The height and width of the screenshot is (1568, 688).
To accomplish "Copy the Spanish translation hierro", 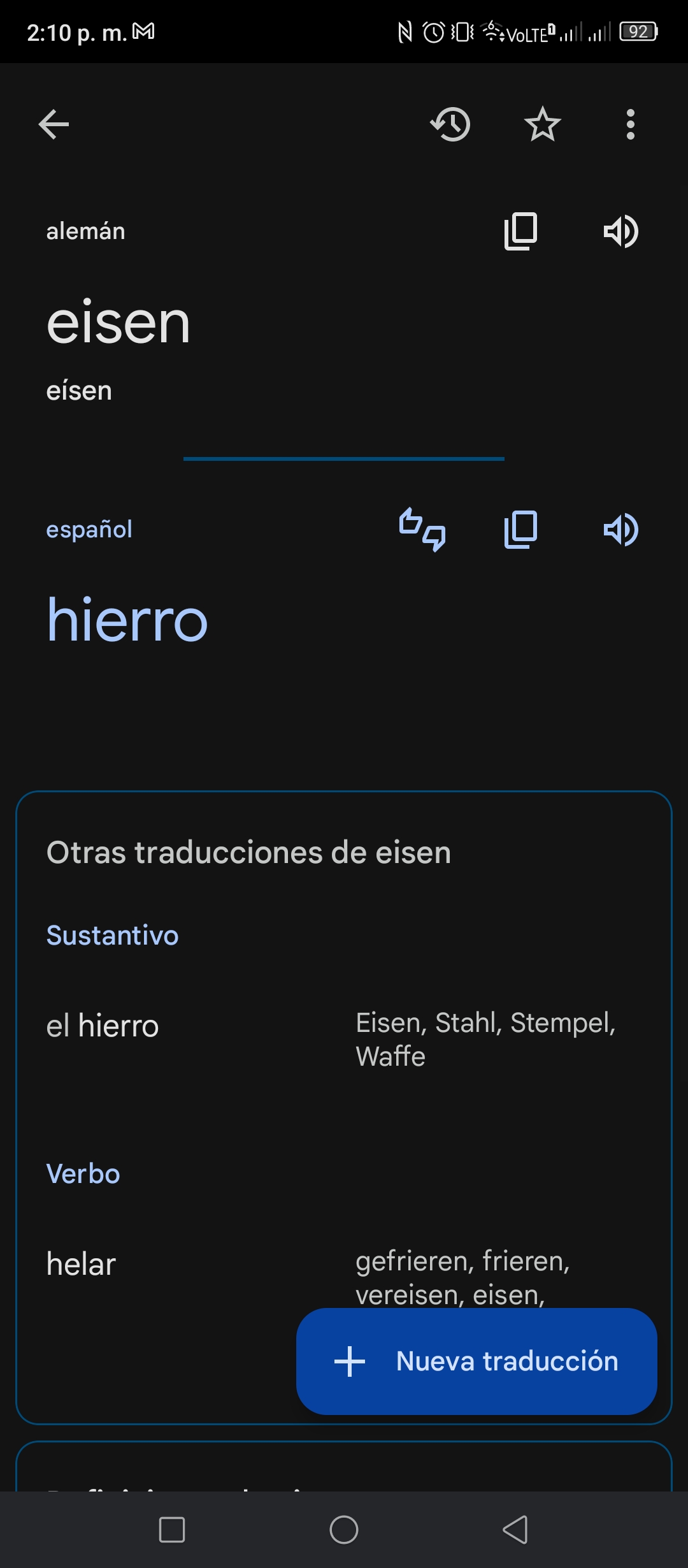I will coord(520,530).
